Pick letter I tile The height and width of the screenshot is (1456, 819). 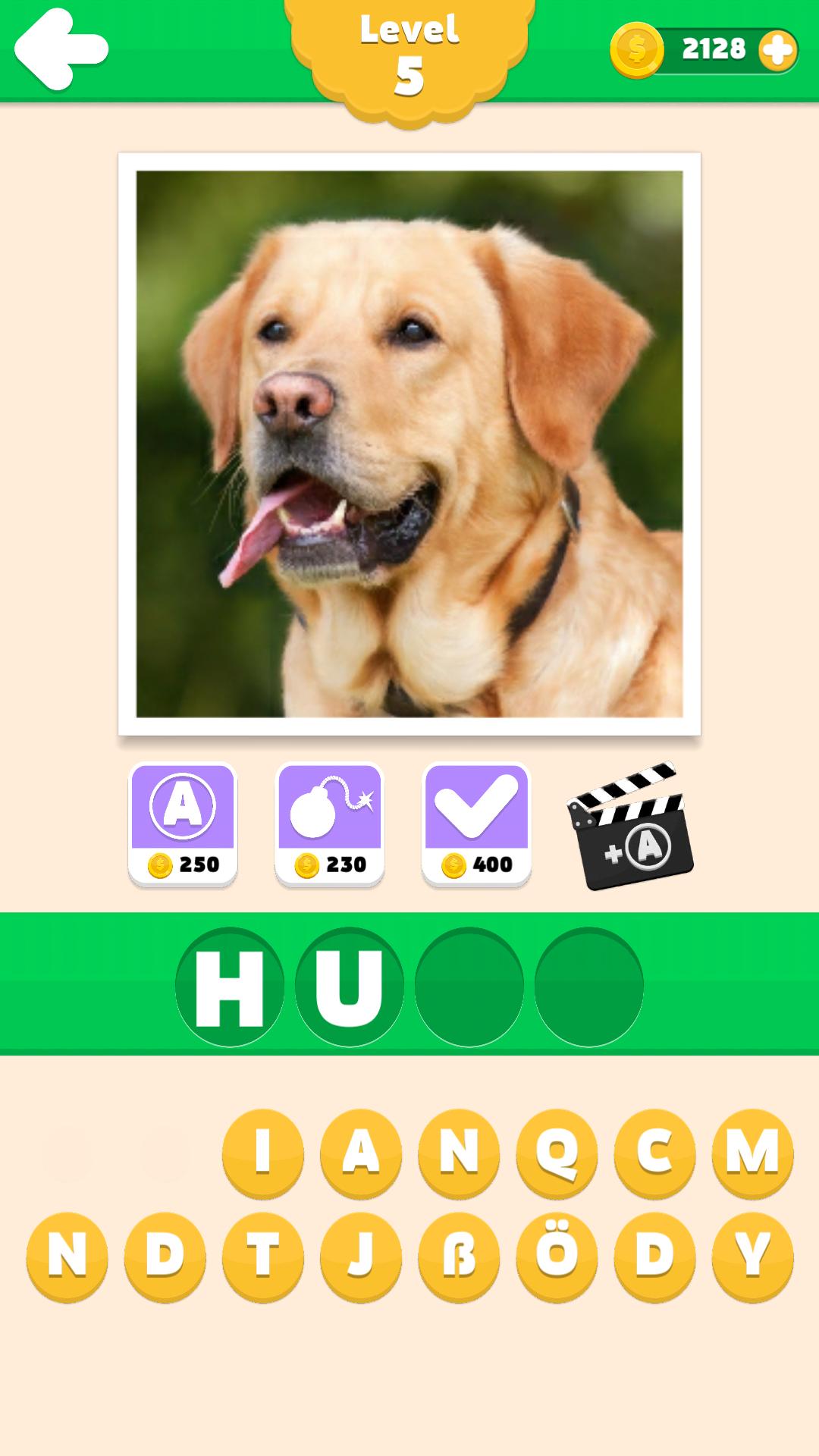point(263,1152)
